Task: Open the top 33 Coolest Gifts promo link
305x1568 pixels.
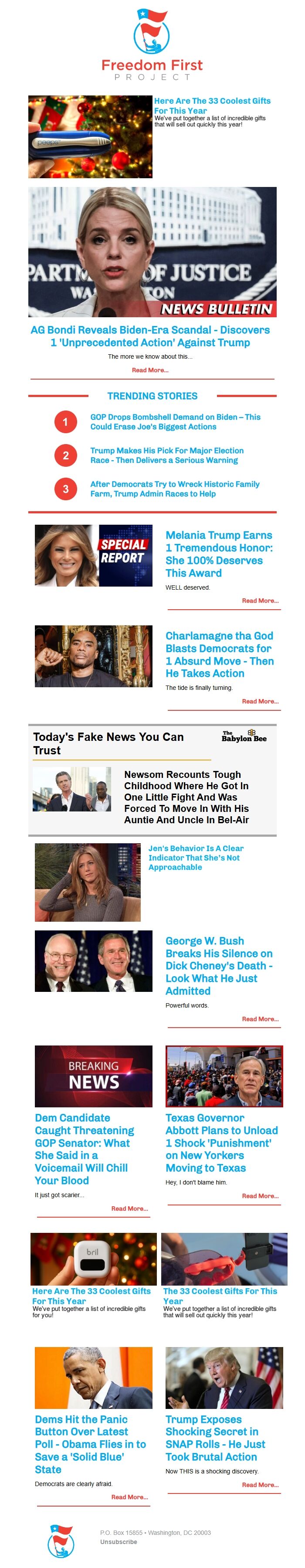Action: tap(212, 105)
